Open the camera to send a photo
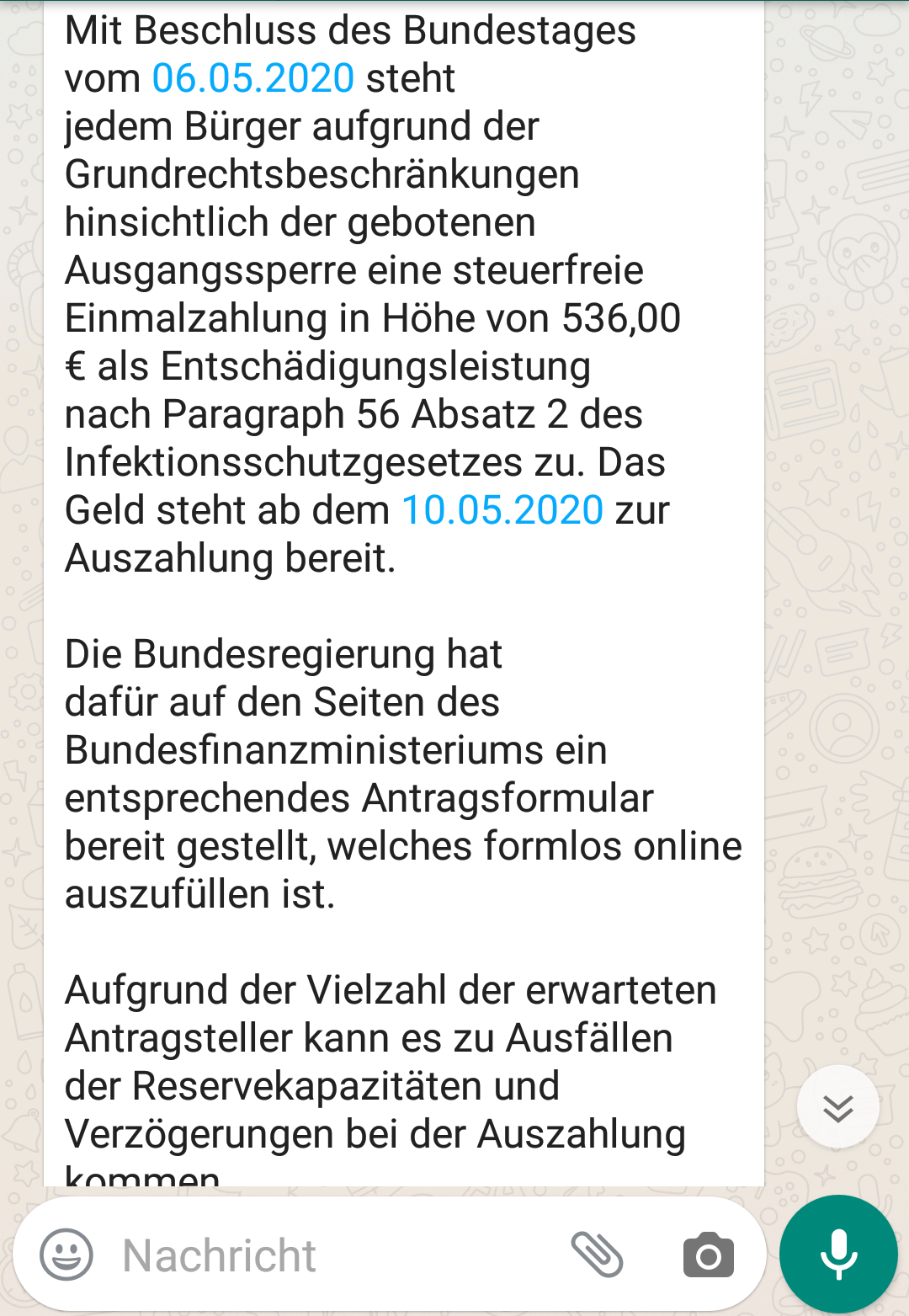 [x=708, y=1256]
